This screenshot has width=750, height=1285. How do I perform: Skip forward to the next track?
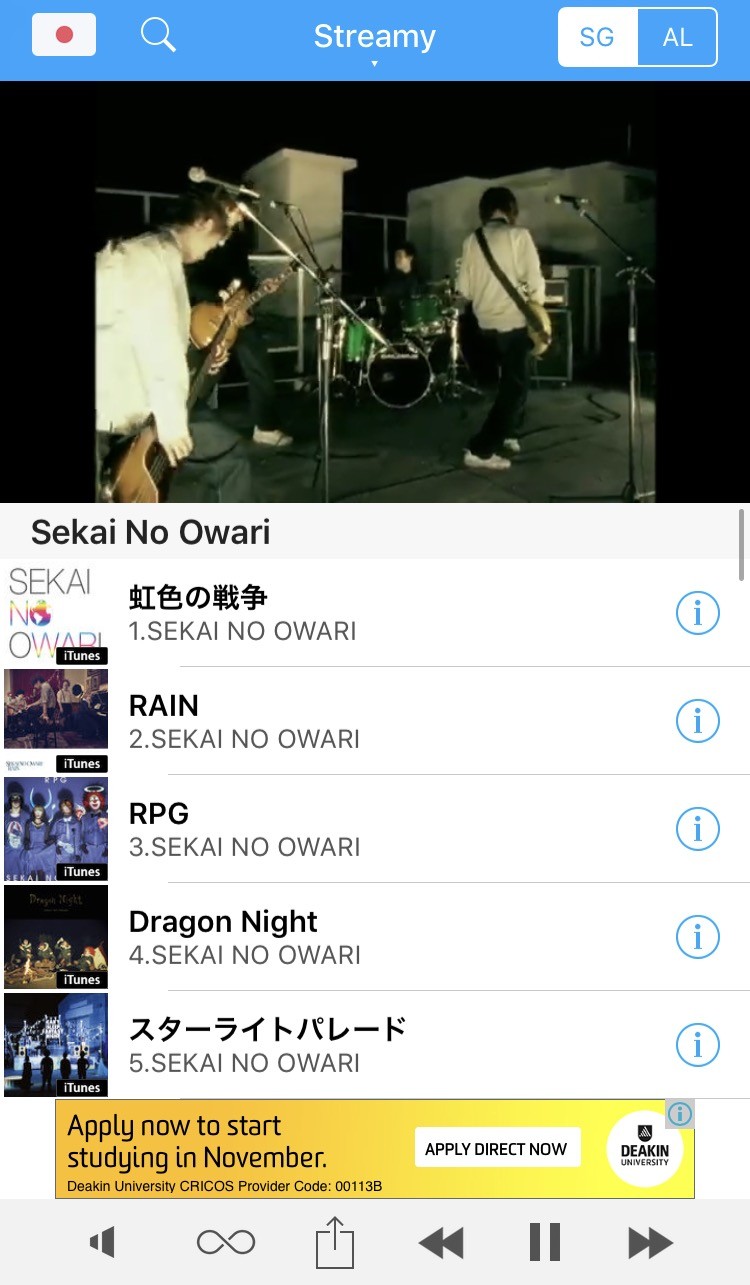click(650, 1243)
